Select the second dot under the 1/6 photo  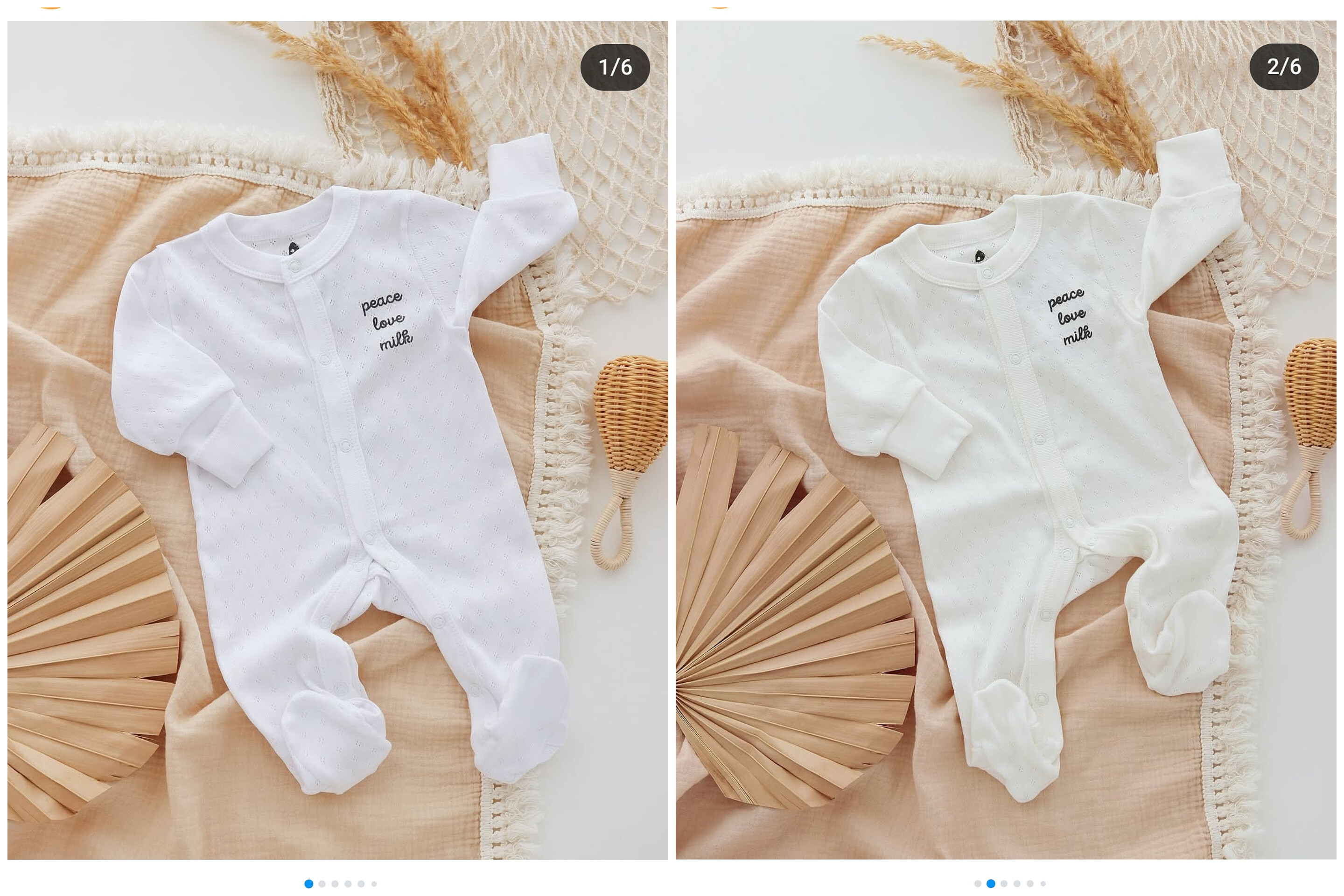pyautogui.click(x=322, y=884)
